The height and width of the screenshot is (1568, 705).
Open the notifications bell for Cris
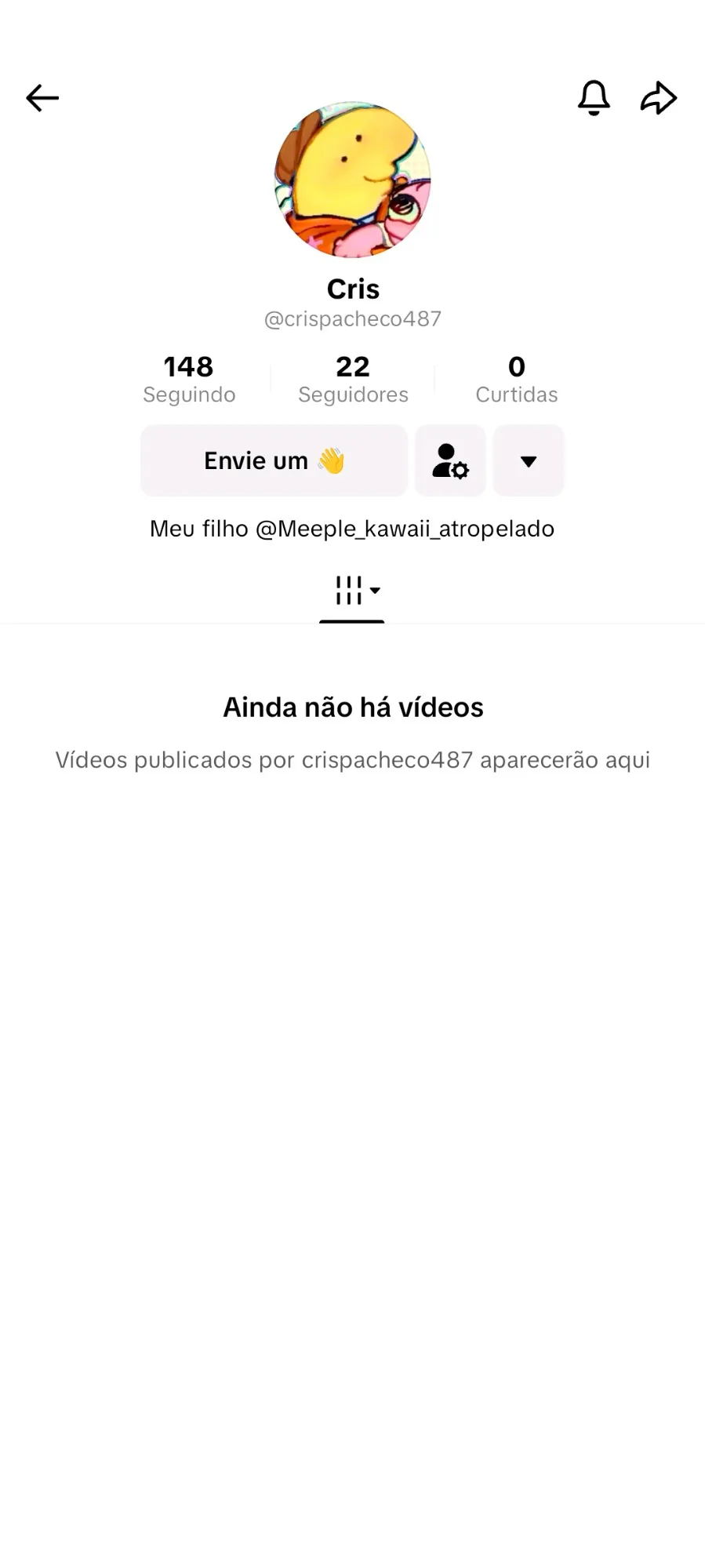594,98
